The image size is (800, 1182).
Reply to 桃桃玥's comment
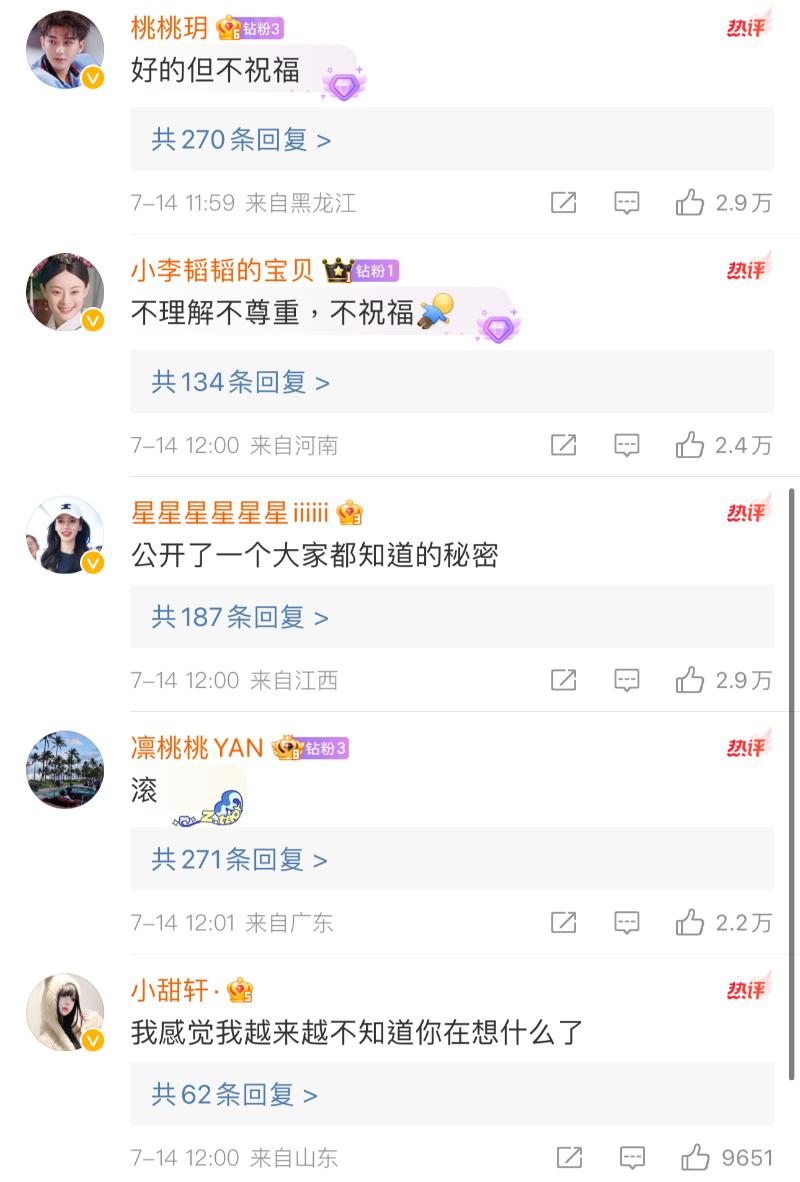pos(627,203)
